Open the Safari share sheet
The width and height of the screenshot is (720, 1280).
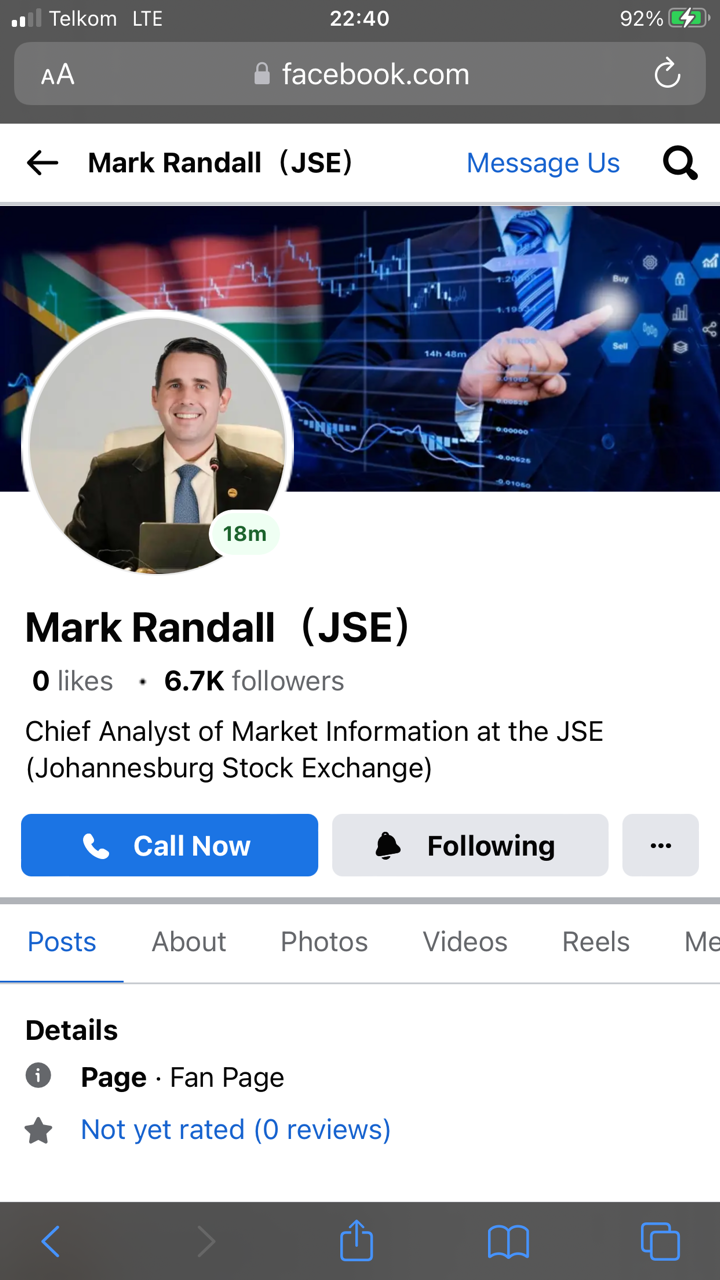pos(356,1242)
